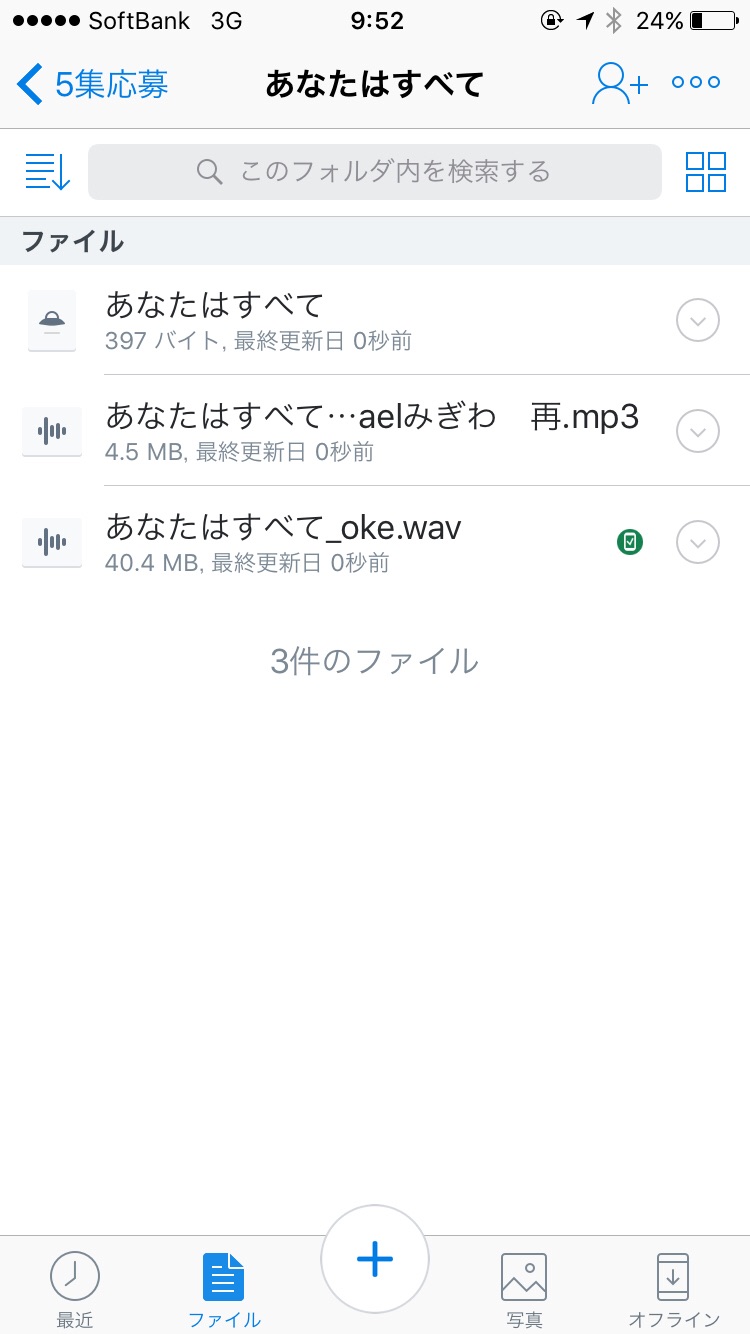Open the sort order options
Screen dimensions: 750x1334
click(x=47, y=172)
